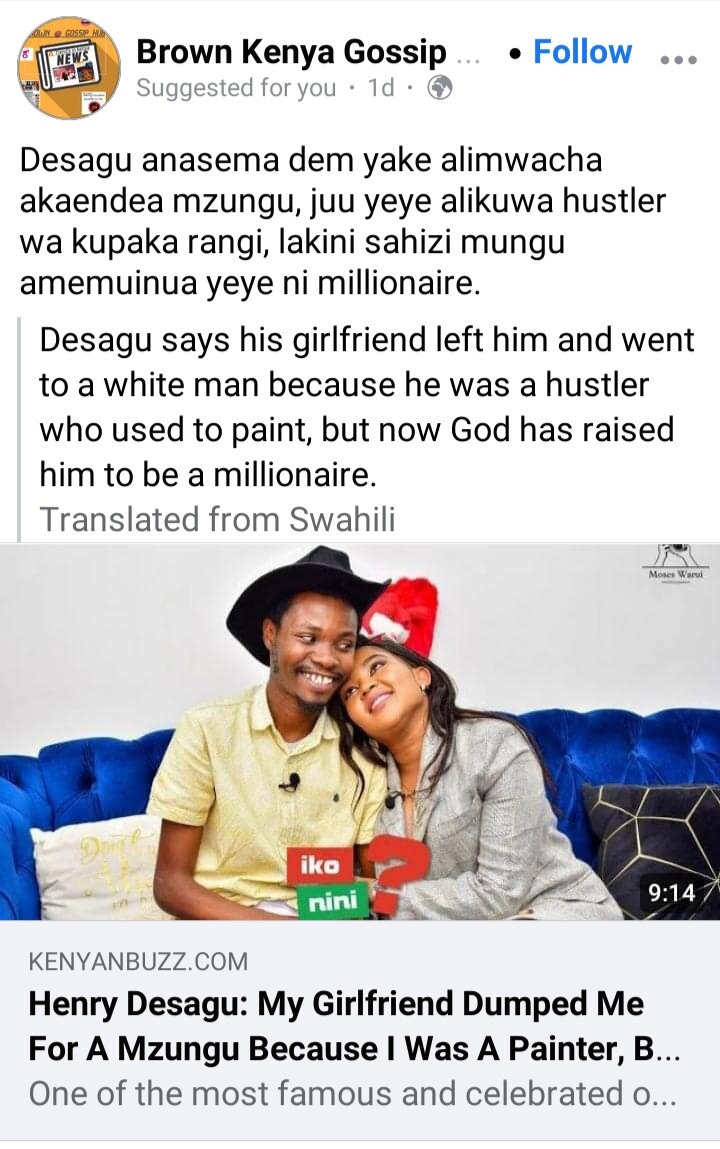Open Brown Kenya Gossip profile picture
Image resolution: width=720 pixels, height=1149 pixels.
69,68
